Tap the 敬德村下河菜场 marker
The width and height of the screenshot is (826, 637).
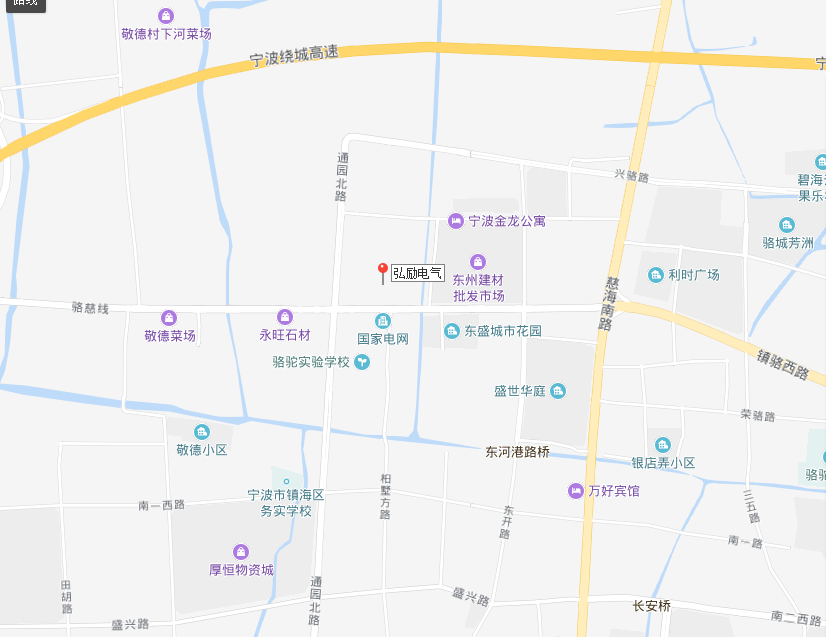click(x=166, y=16)
